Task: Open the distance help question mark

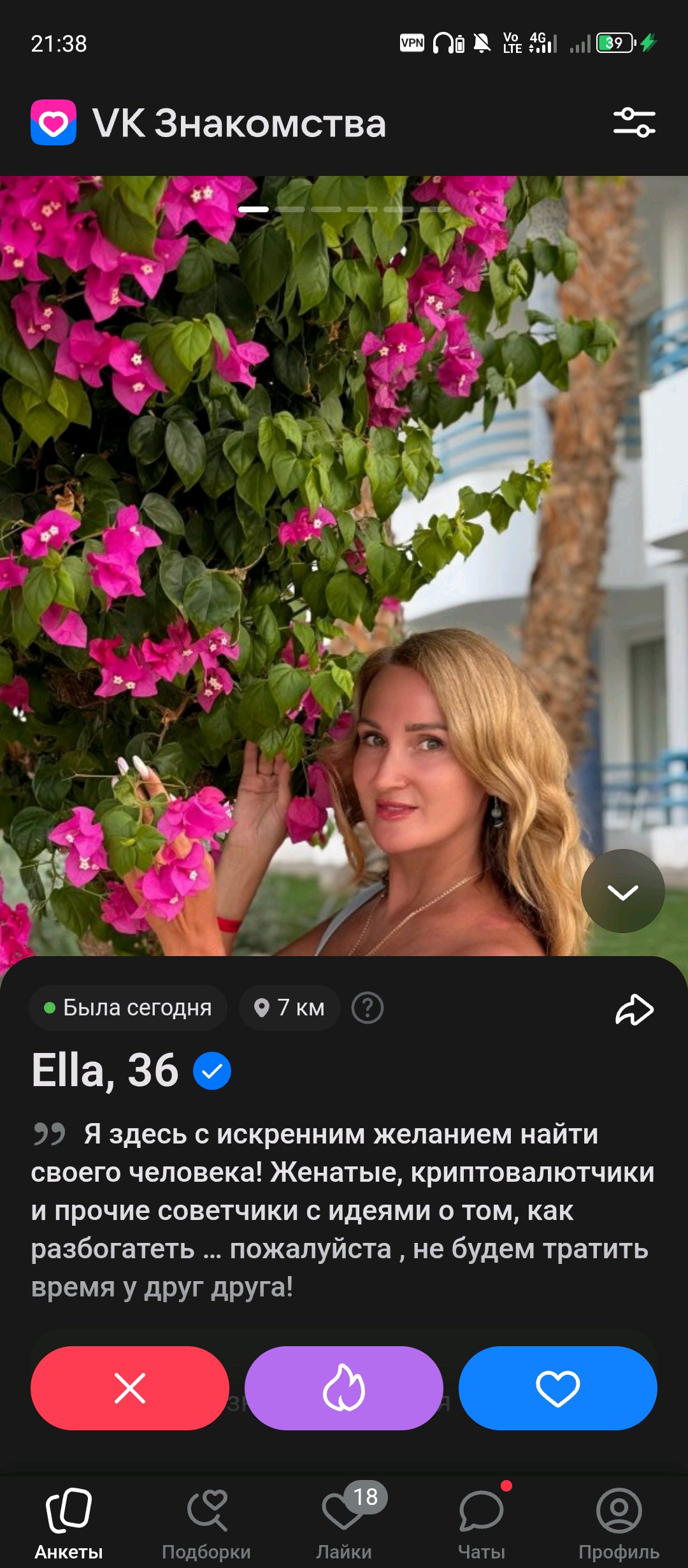Action: [x=368, y=1008]
